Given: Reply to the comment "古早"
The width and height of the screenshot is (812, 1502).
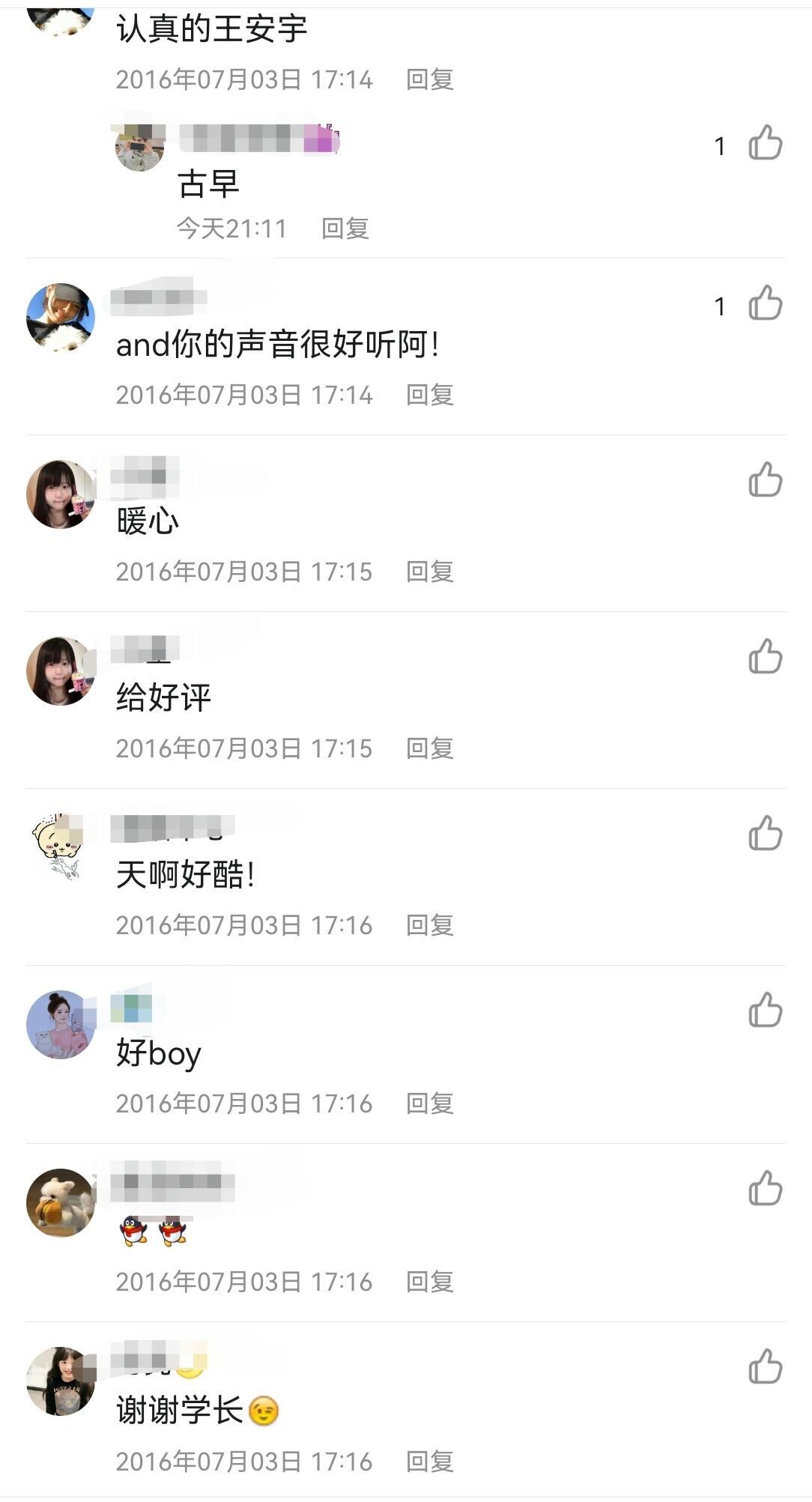Looking at the screenshot, I should (345, 228).
